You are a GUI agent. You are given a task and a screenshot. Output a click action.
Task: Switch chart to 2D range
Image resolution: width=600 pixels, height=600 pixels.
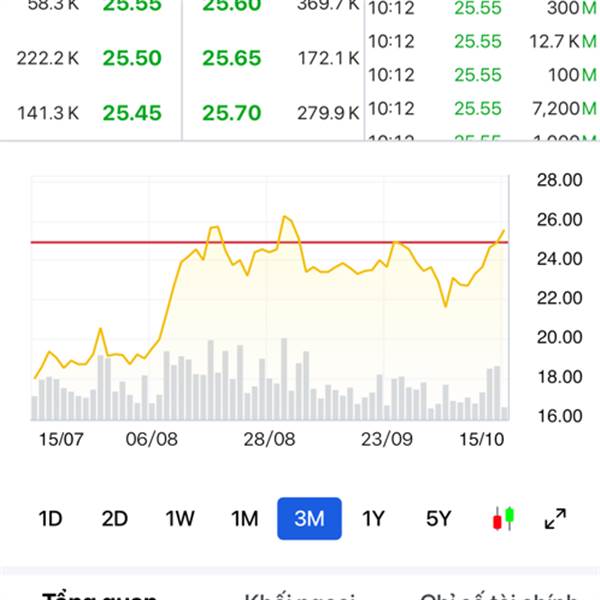[115, 518]
